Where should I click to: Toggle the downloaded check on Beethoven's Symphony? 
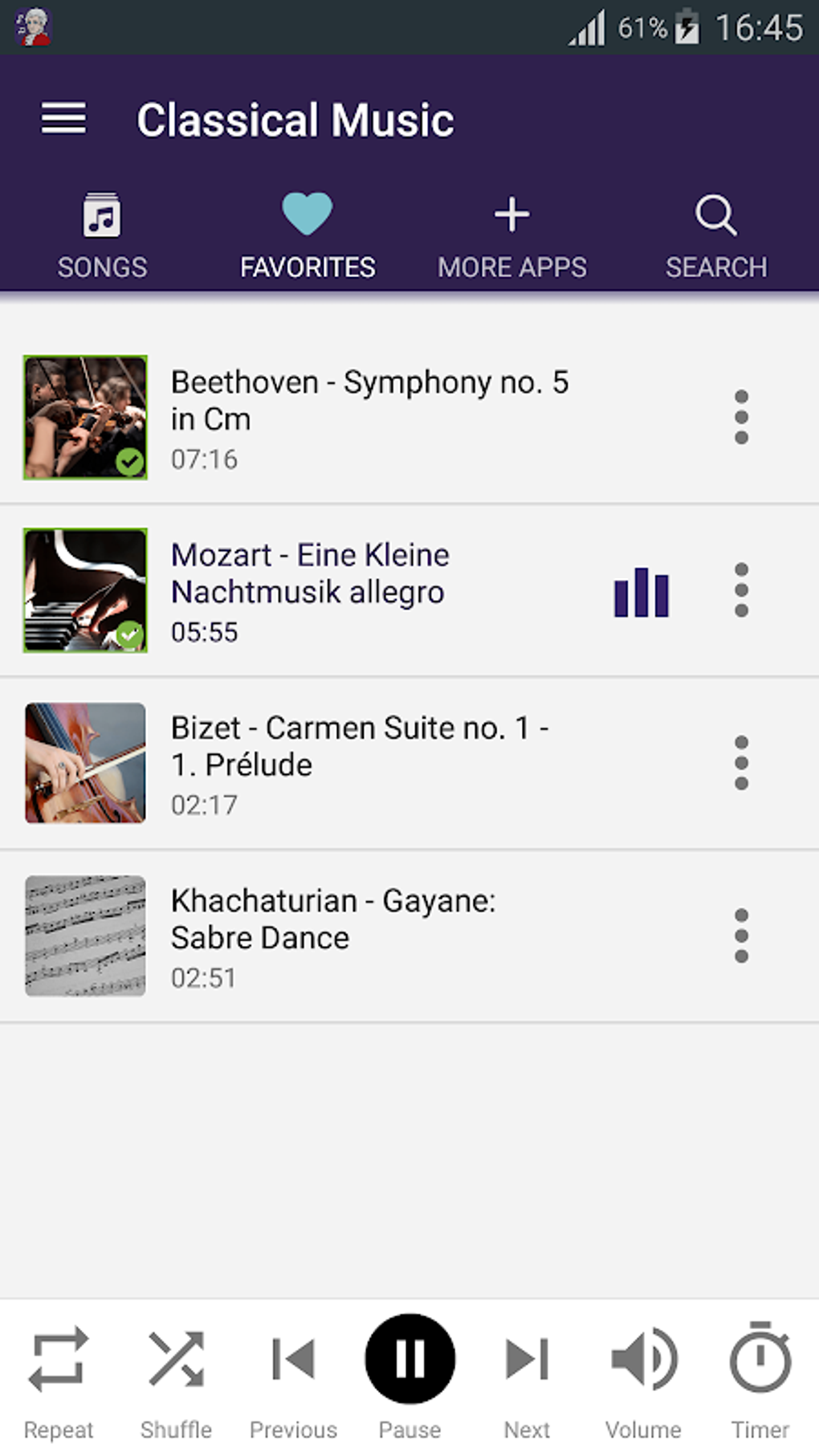pyautogui.click(x=131, y=462)
